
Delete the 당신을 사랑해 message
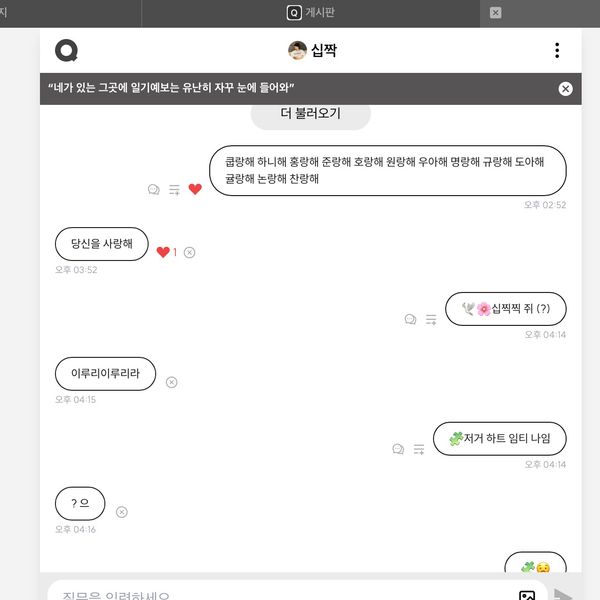190,252
